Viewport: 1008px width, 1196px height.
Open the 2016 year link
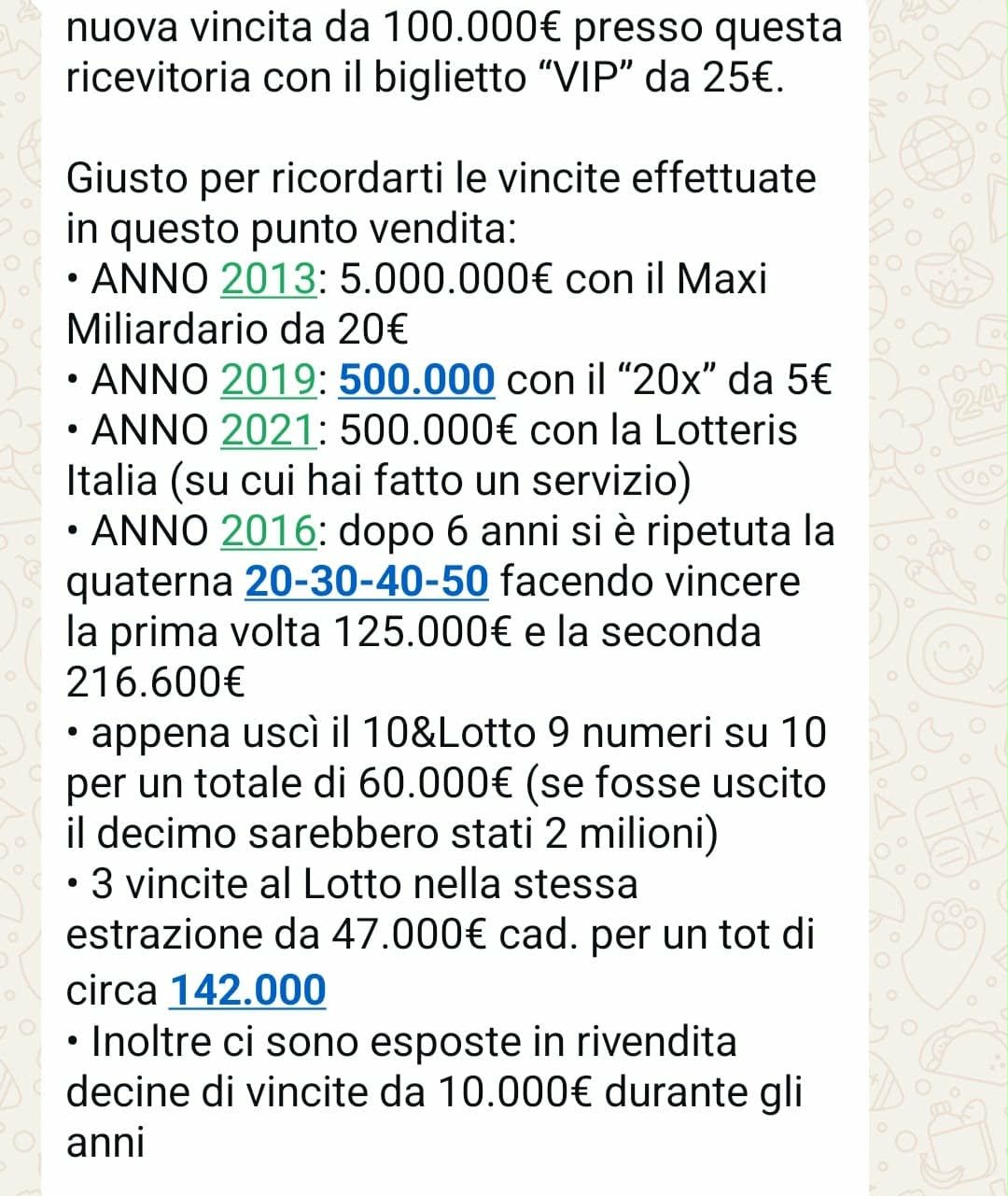(269, 531)
